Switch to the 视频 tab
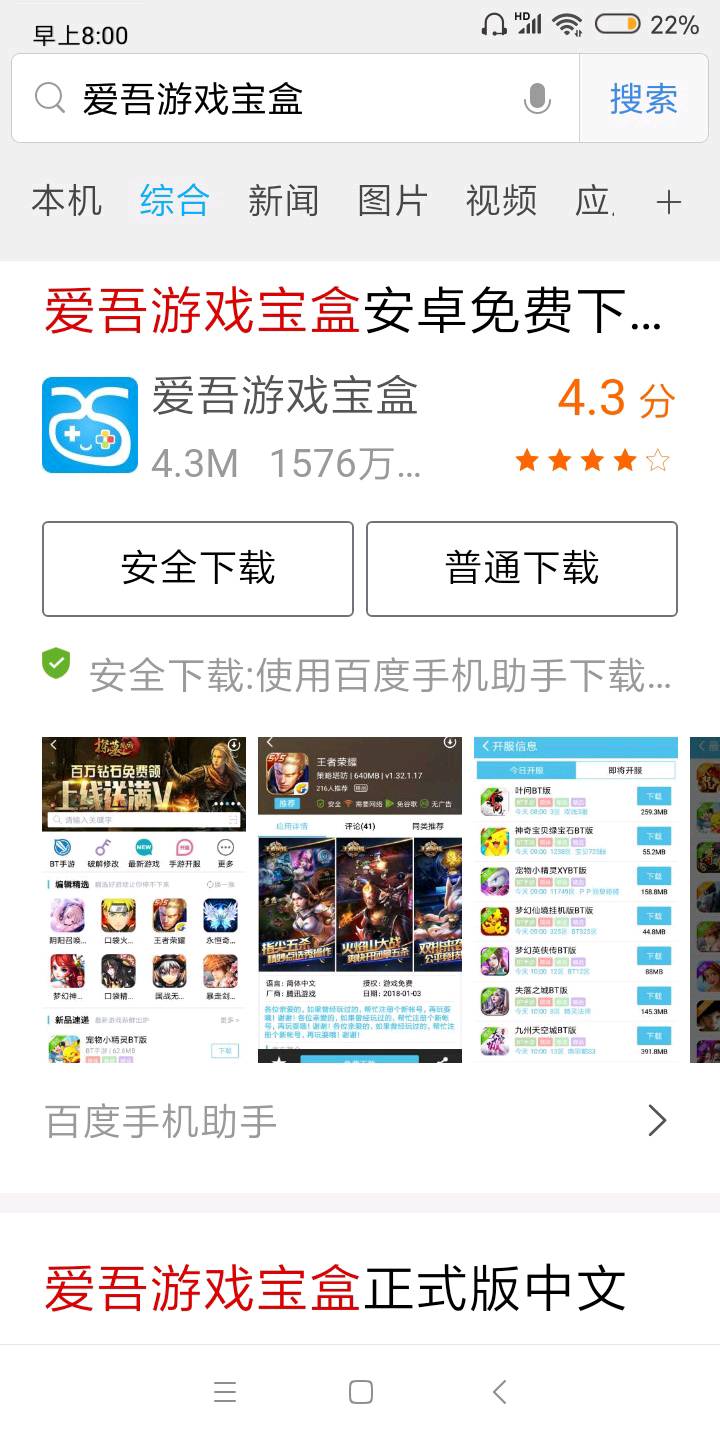720x1440 pixels. coord(501,201)
